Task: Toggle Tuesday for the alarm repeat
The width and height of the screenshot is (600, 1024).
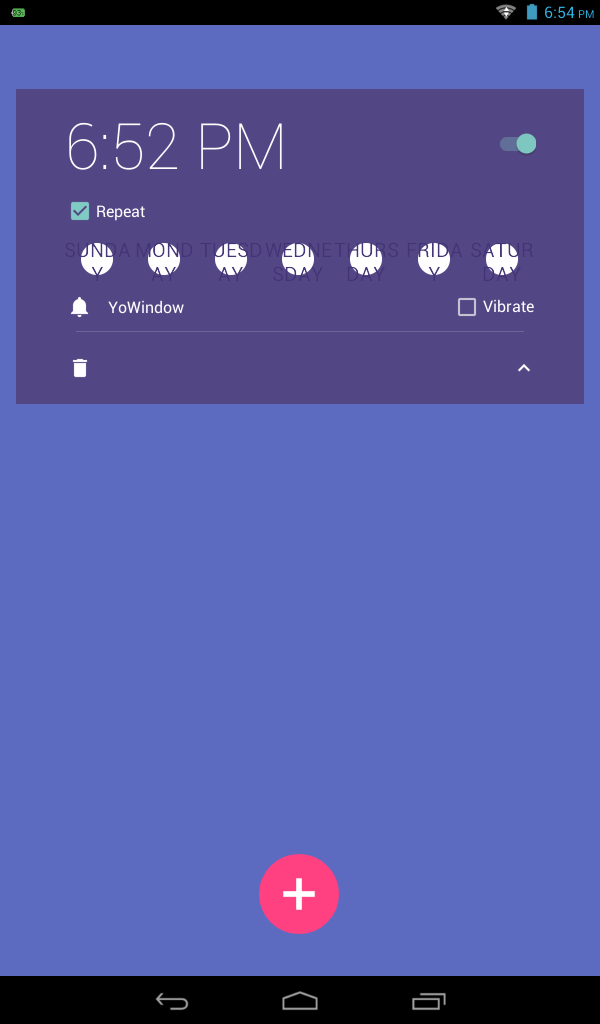Action: [231, 259]
